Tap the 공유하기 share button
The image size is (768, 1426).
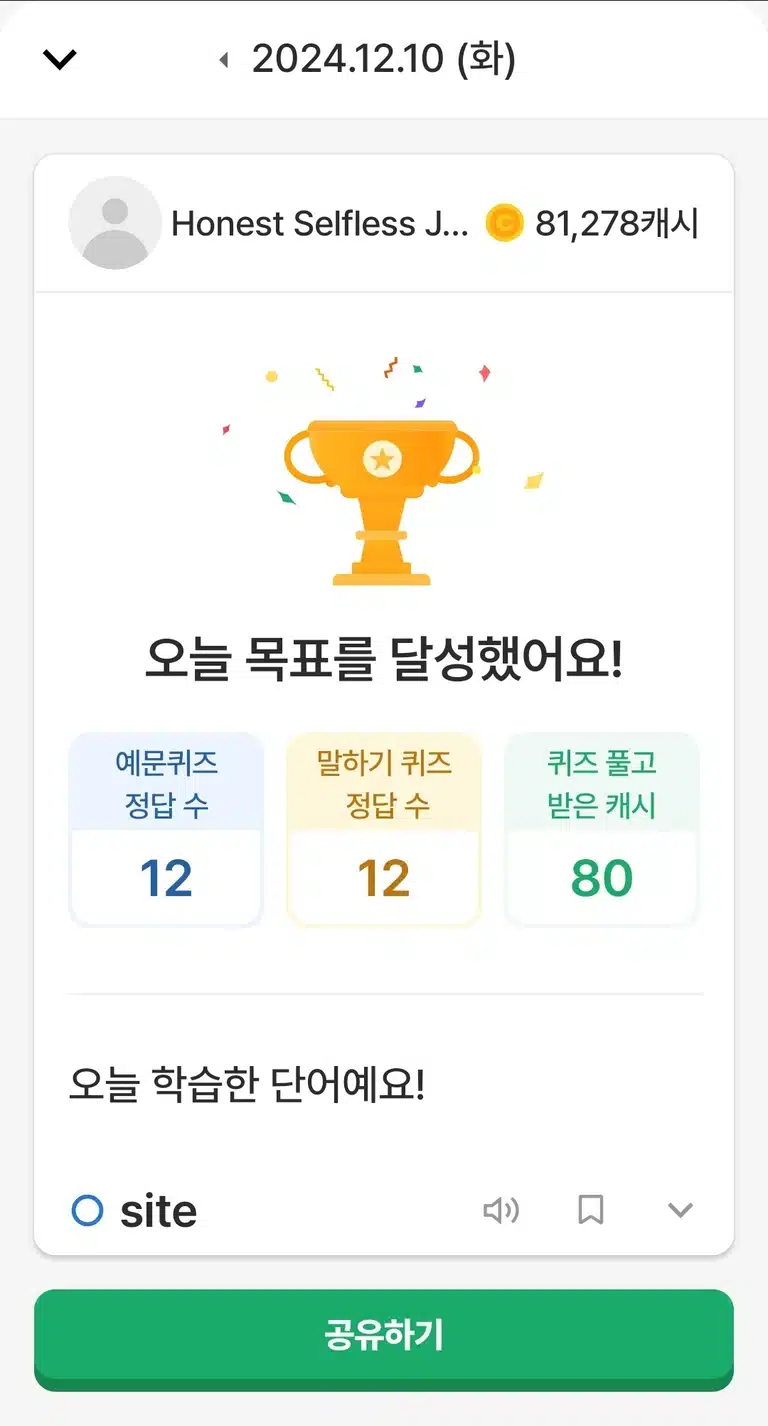click(384, 1338)
